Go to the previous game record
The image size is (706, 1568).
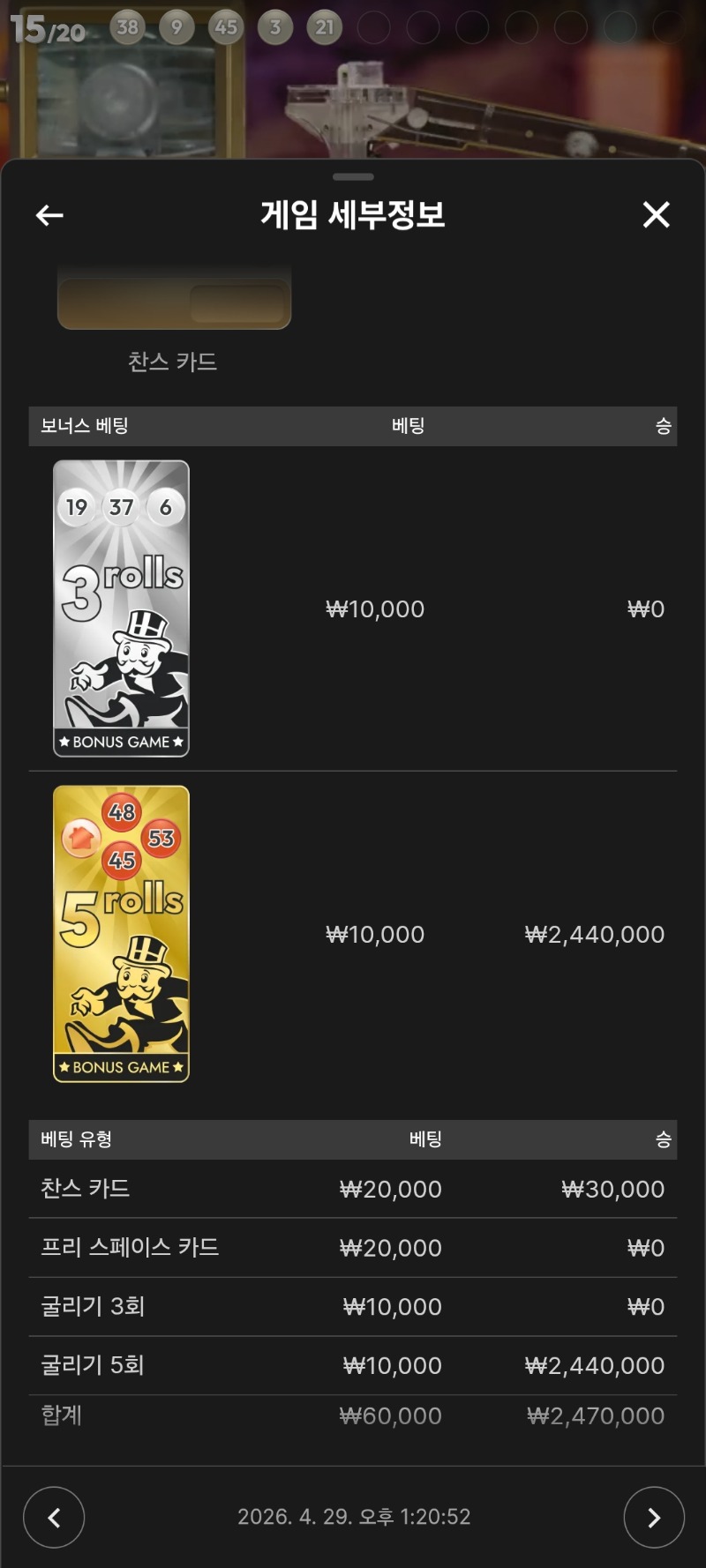(54, 1517)
